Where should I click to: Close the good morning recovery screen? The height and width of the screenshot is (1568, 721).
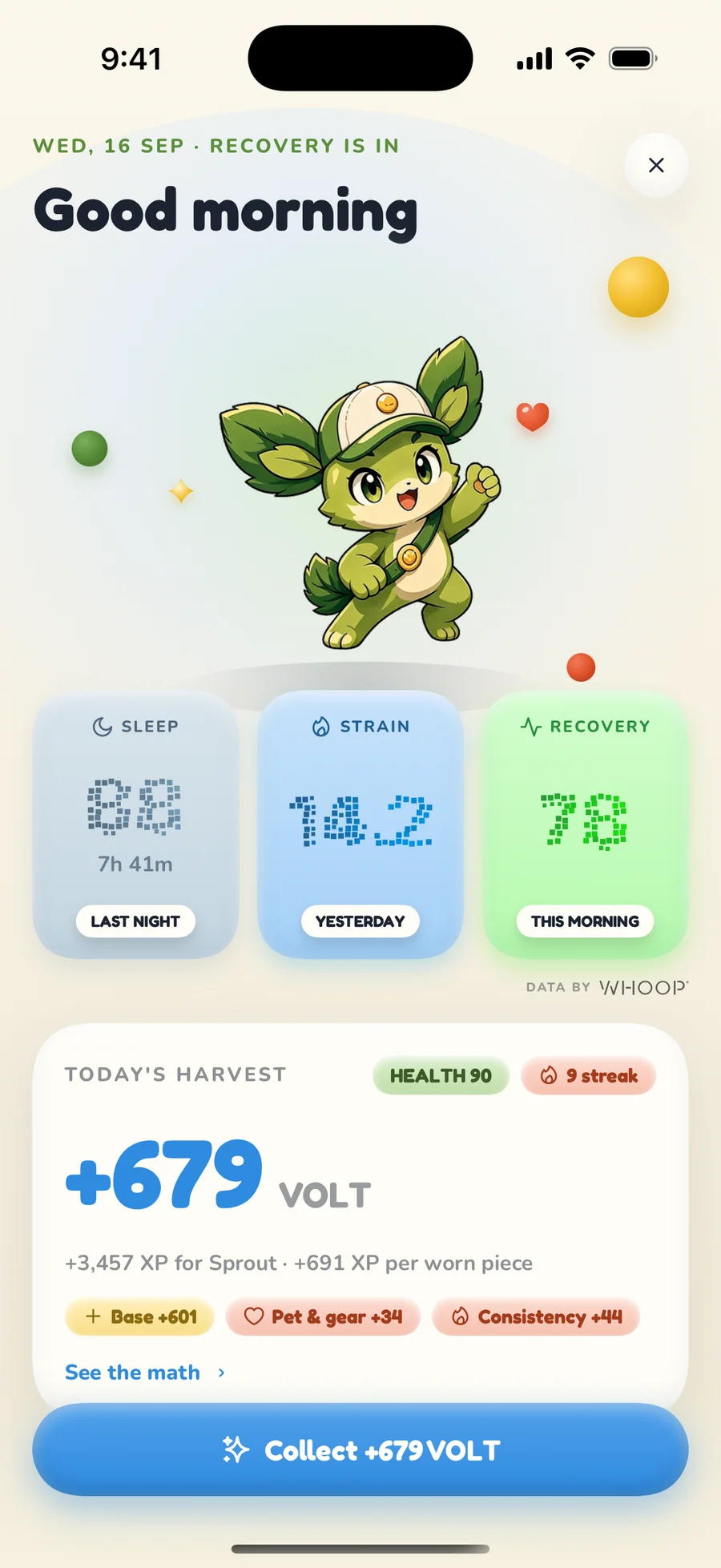click(x=656, y=165)
